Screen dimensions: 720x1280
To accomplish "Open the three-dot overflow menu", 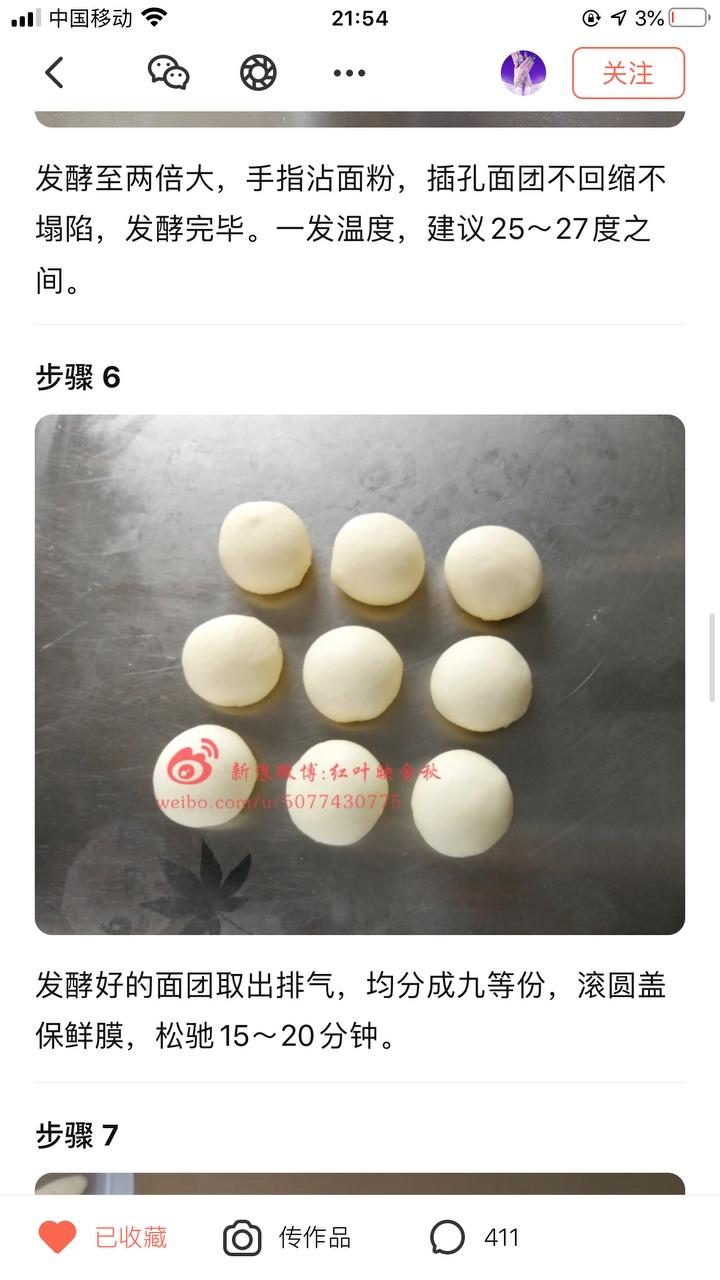I will coord(349,73).
